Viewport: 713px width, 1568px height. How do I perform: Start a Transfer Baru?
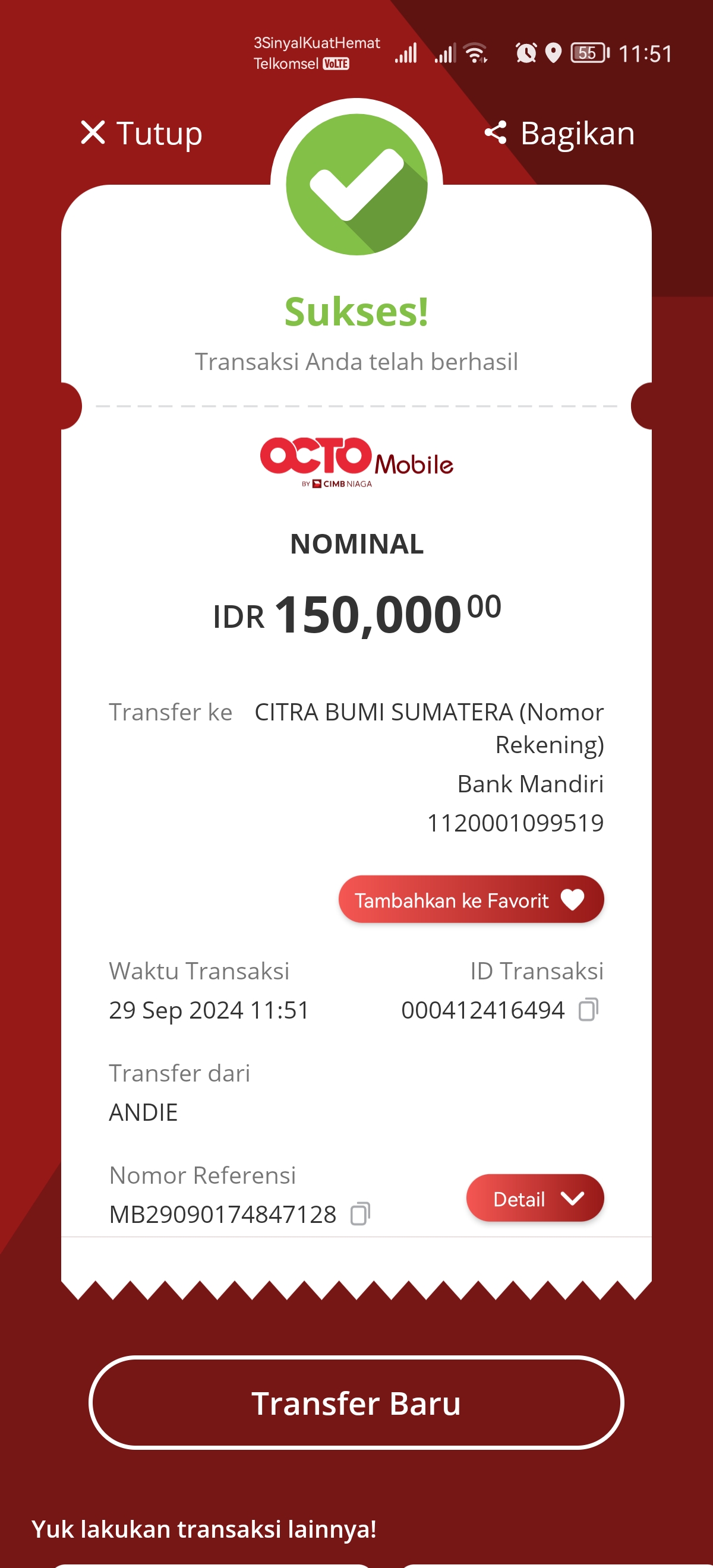click(356, 1402)
